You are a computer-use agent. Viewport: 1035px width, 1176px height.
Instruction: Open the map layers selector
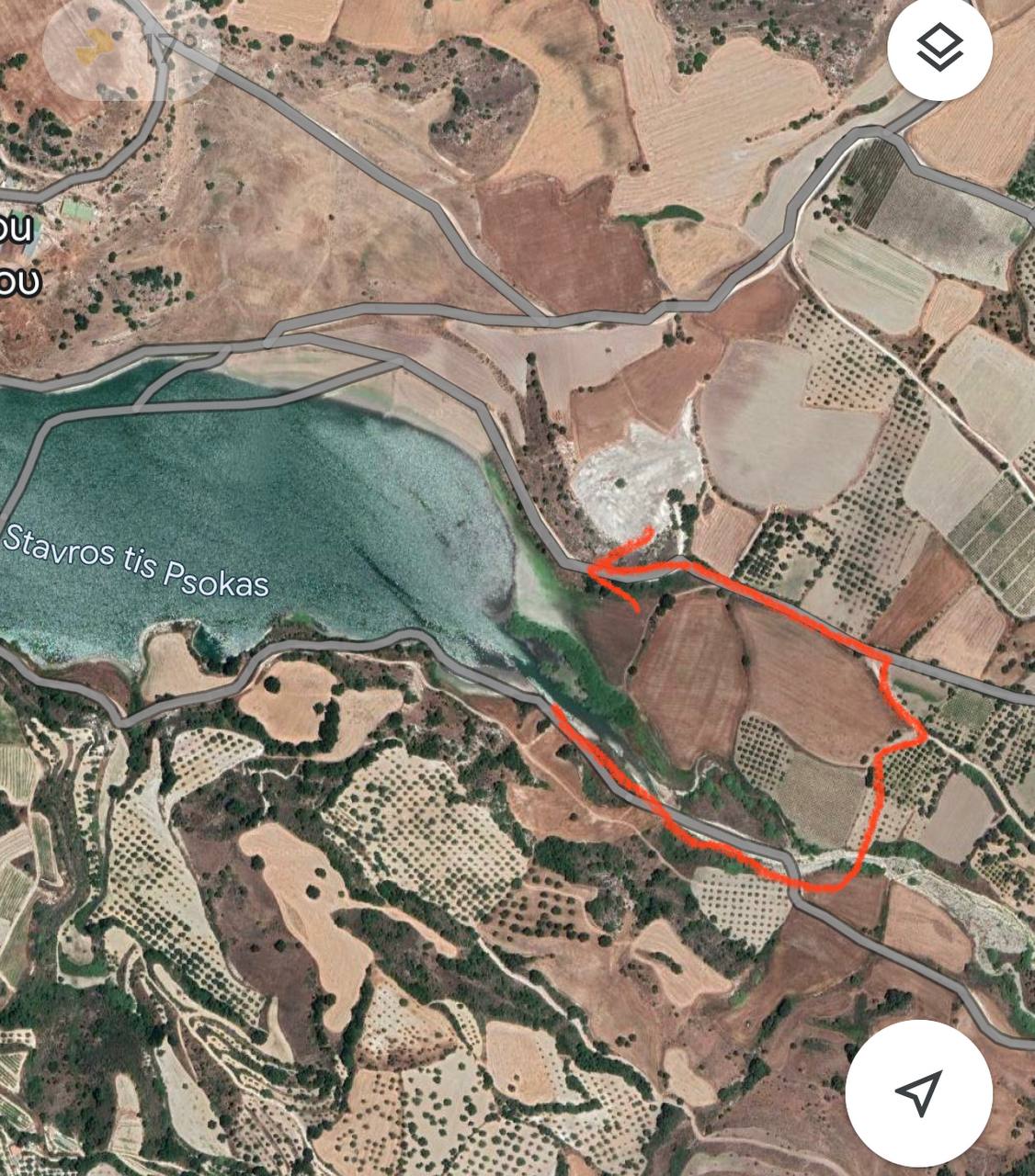(939, 49)
